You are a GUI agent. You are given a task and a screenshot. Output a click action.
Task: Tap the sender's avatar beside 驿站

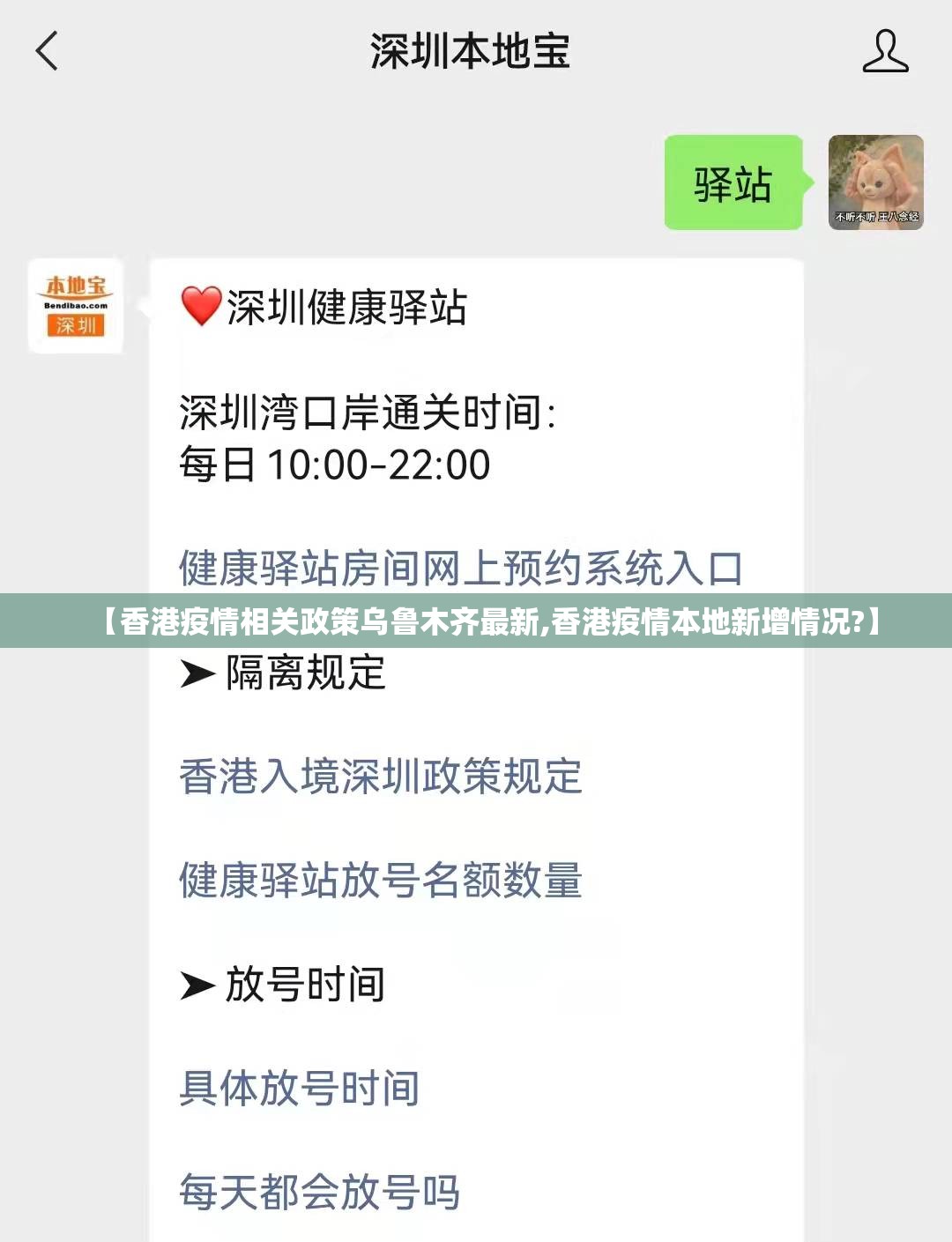[875, 182]
